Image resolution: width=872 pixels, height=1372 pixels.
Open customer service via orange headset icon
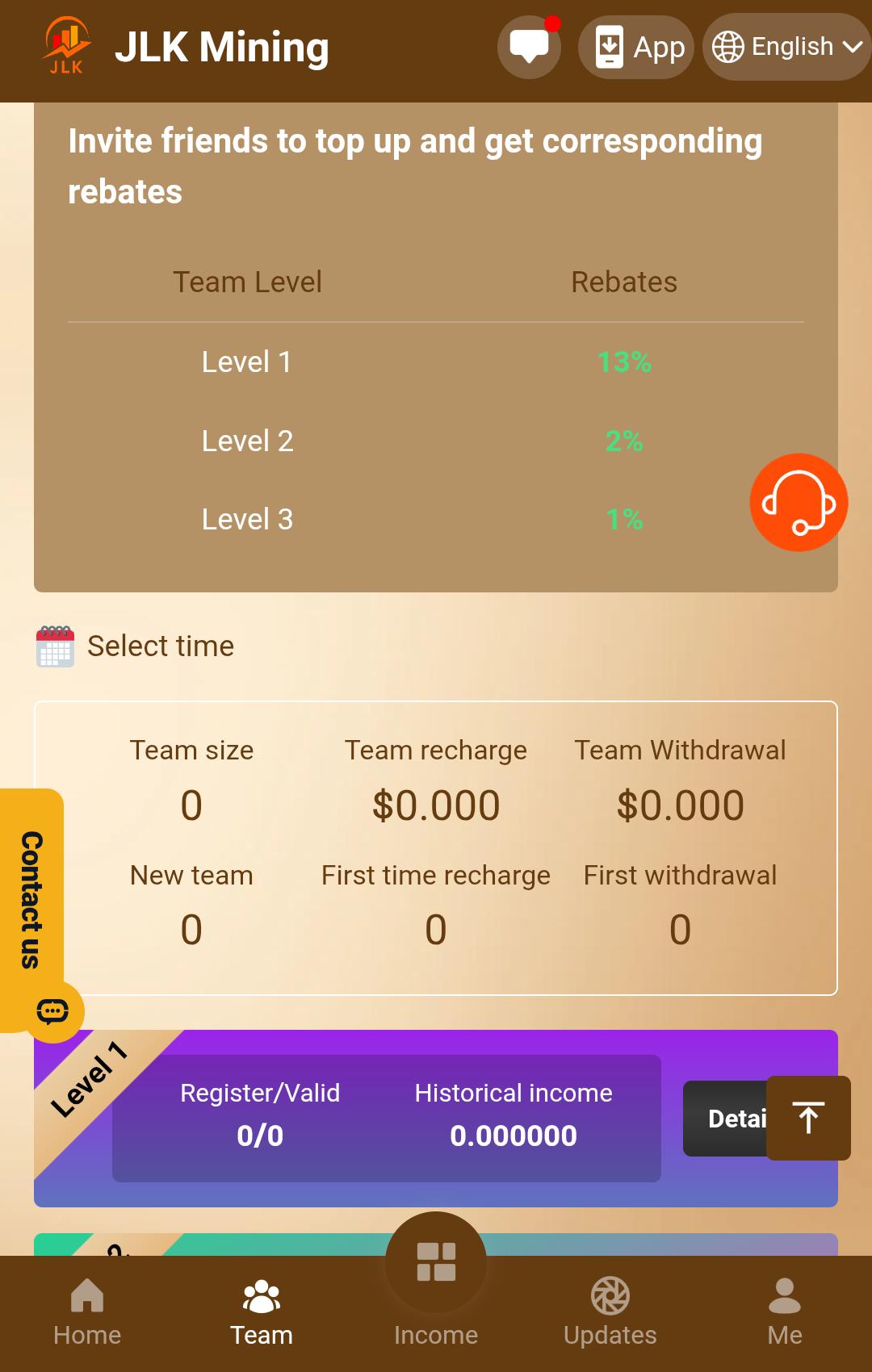pyautogui.click(x=799, y=502)
